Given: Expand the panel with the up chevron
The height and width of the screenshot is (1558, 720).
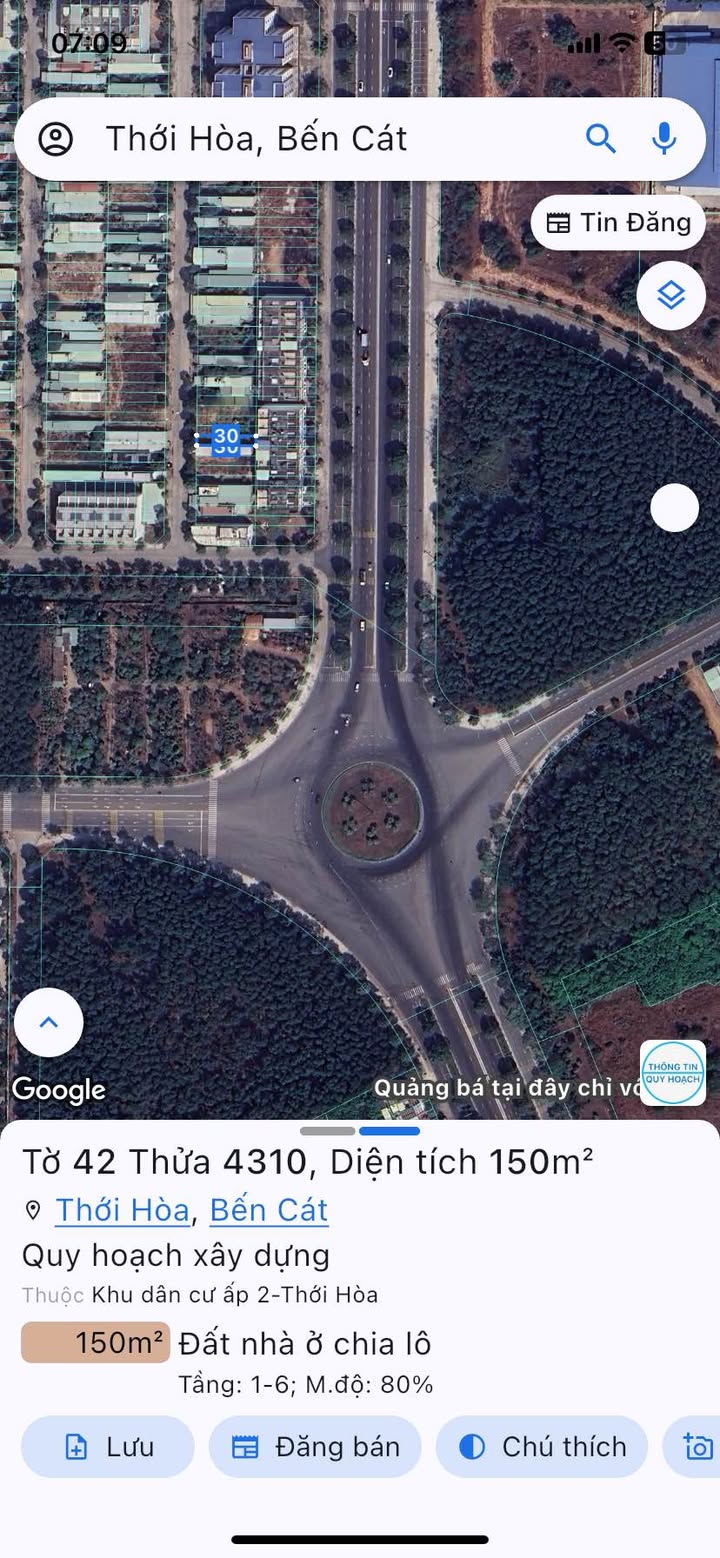Looking at the screenshot, I should pos(49,1022).
